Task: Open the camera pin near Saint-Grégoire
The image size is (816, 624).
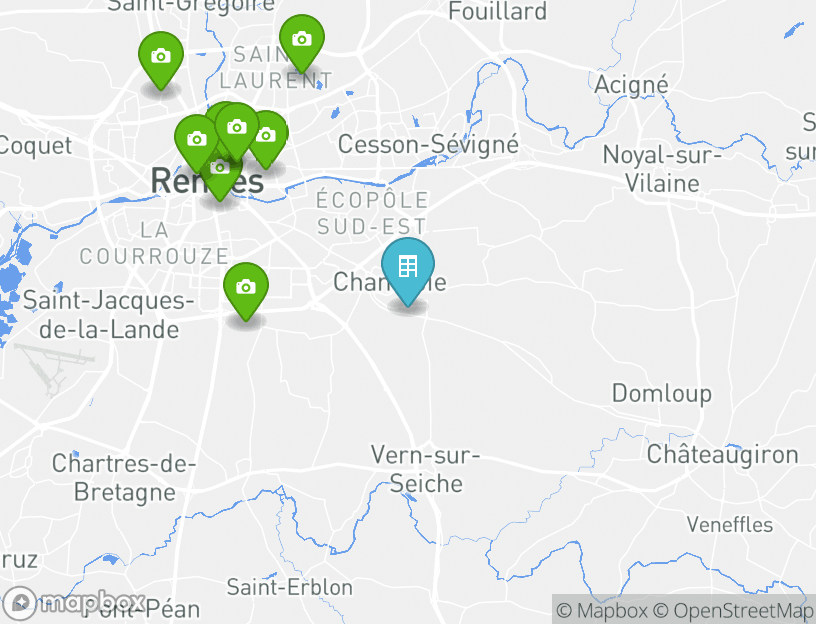Action: [x=160, y=58]
